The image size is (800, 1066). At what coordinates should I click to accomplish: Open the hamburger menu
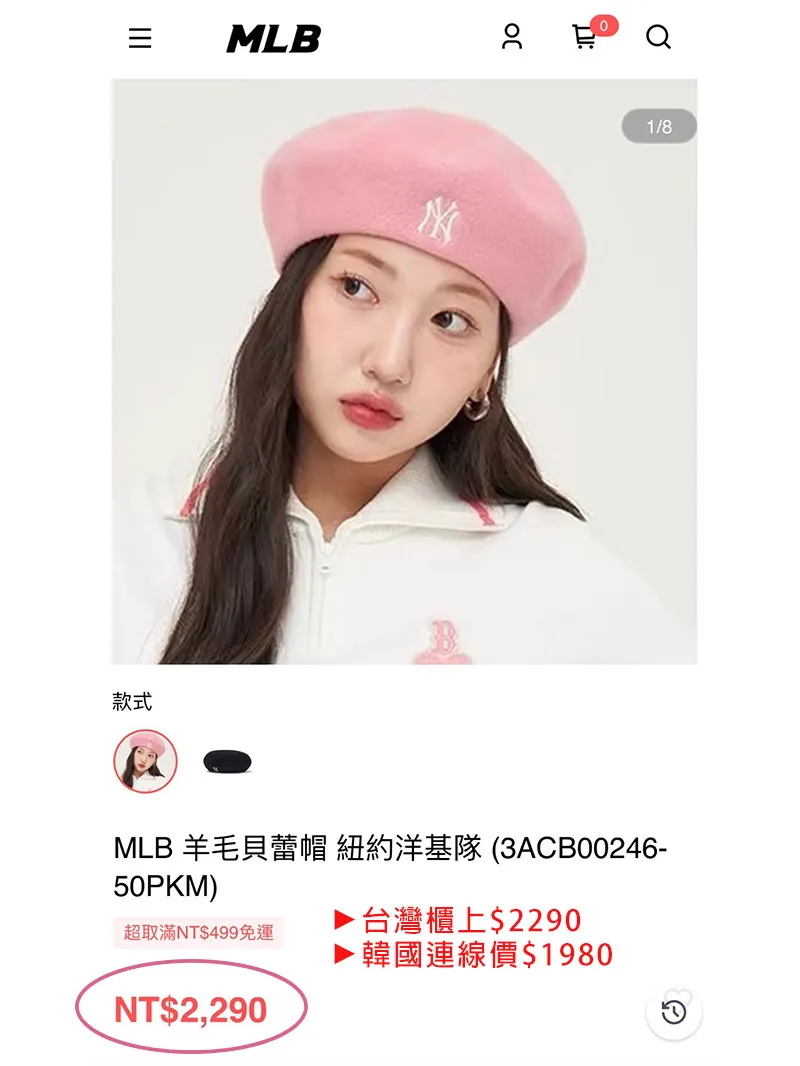click(140, 38)
